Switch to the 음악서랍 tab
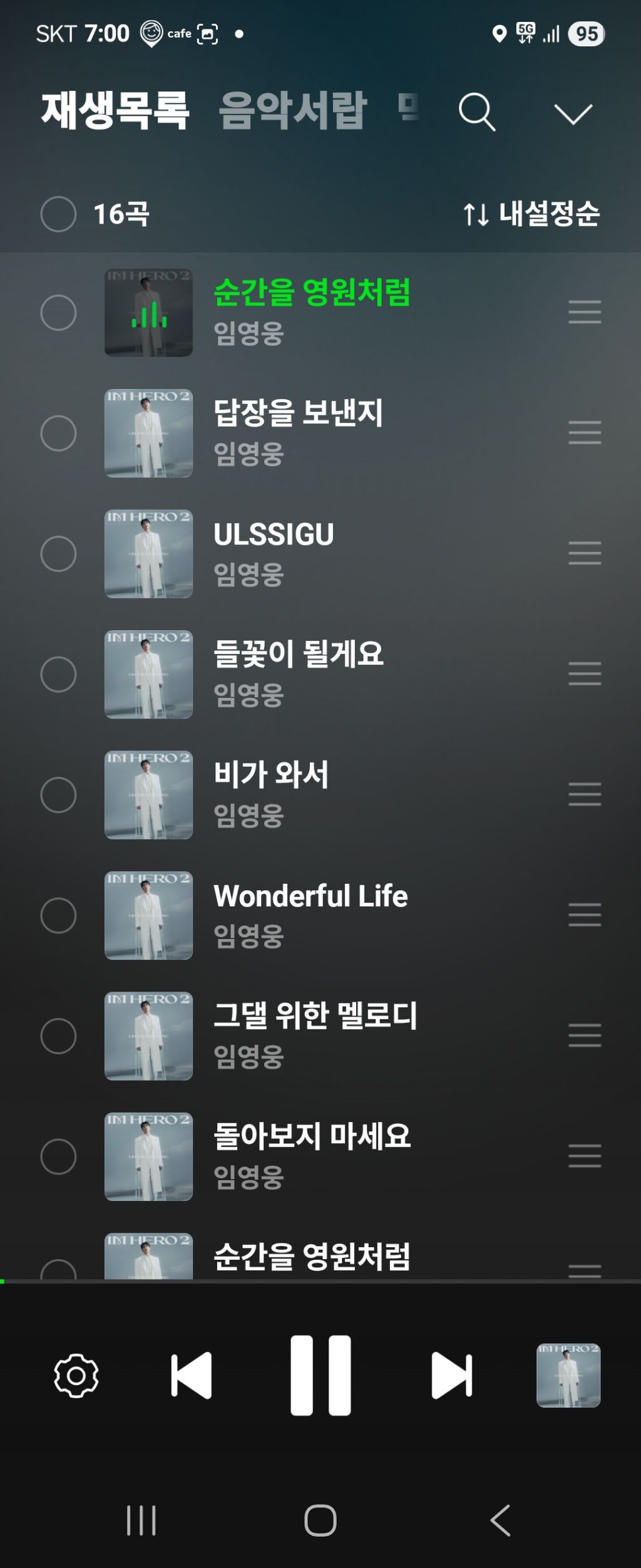This screenshot has height=1568, width=641. [292, 111]
